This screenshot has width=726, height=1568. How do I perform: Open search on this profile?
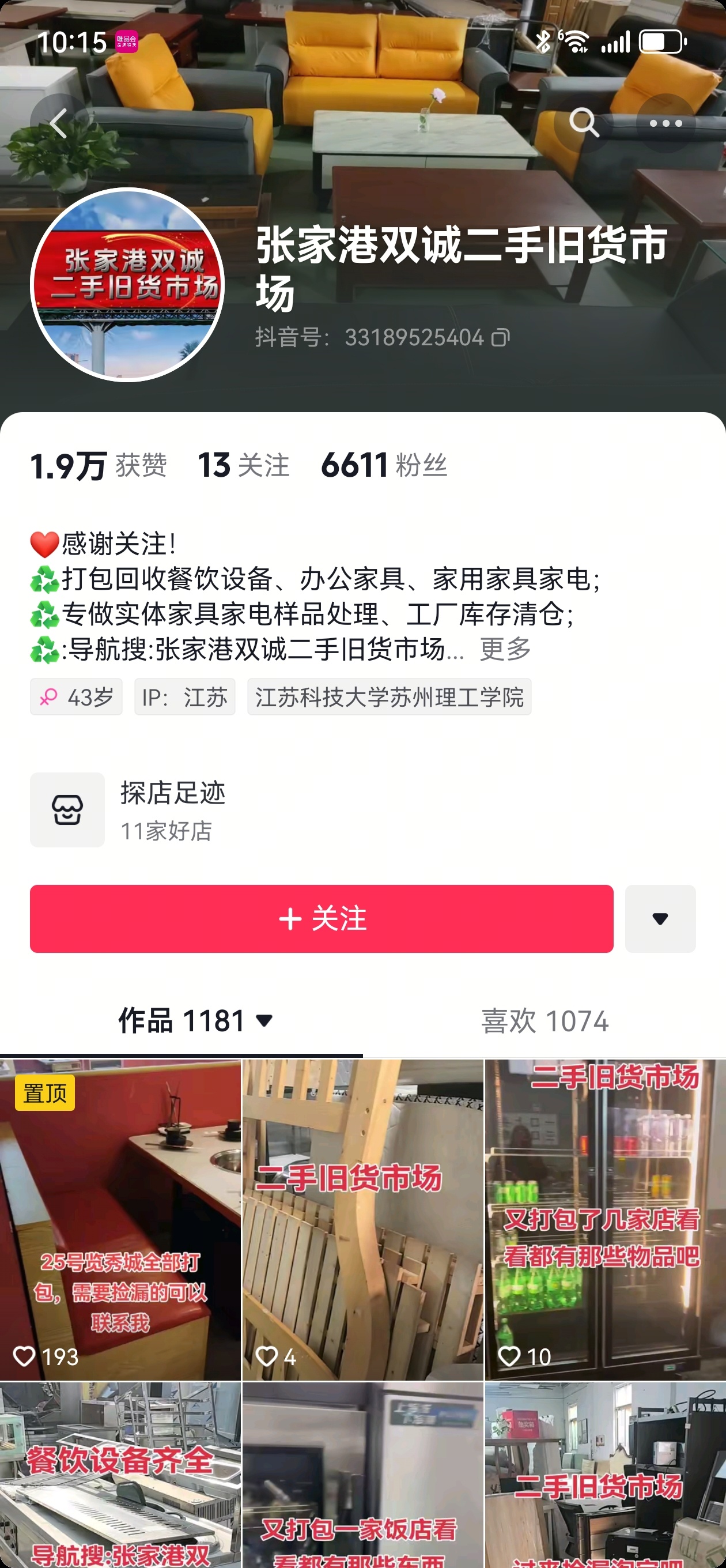pos(584,123)
